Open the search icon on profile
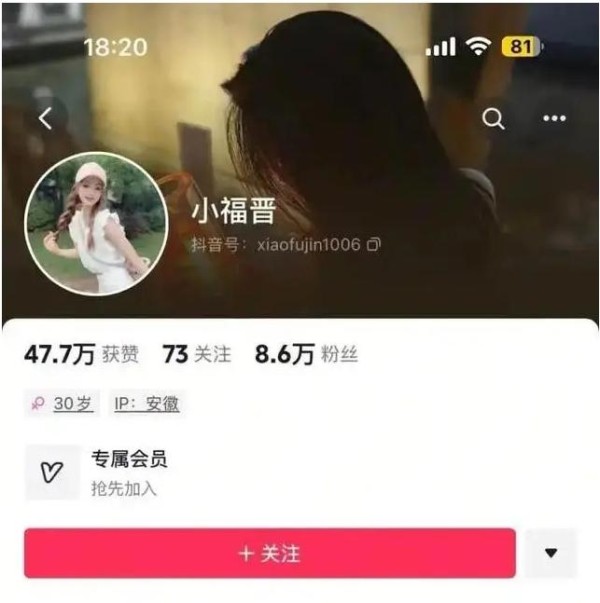Image resolution: width=600 pixels, height=603 pixels. 493,119
